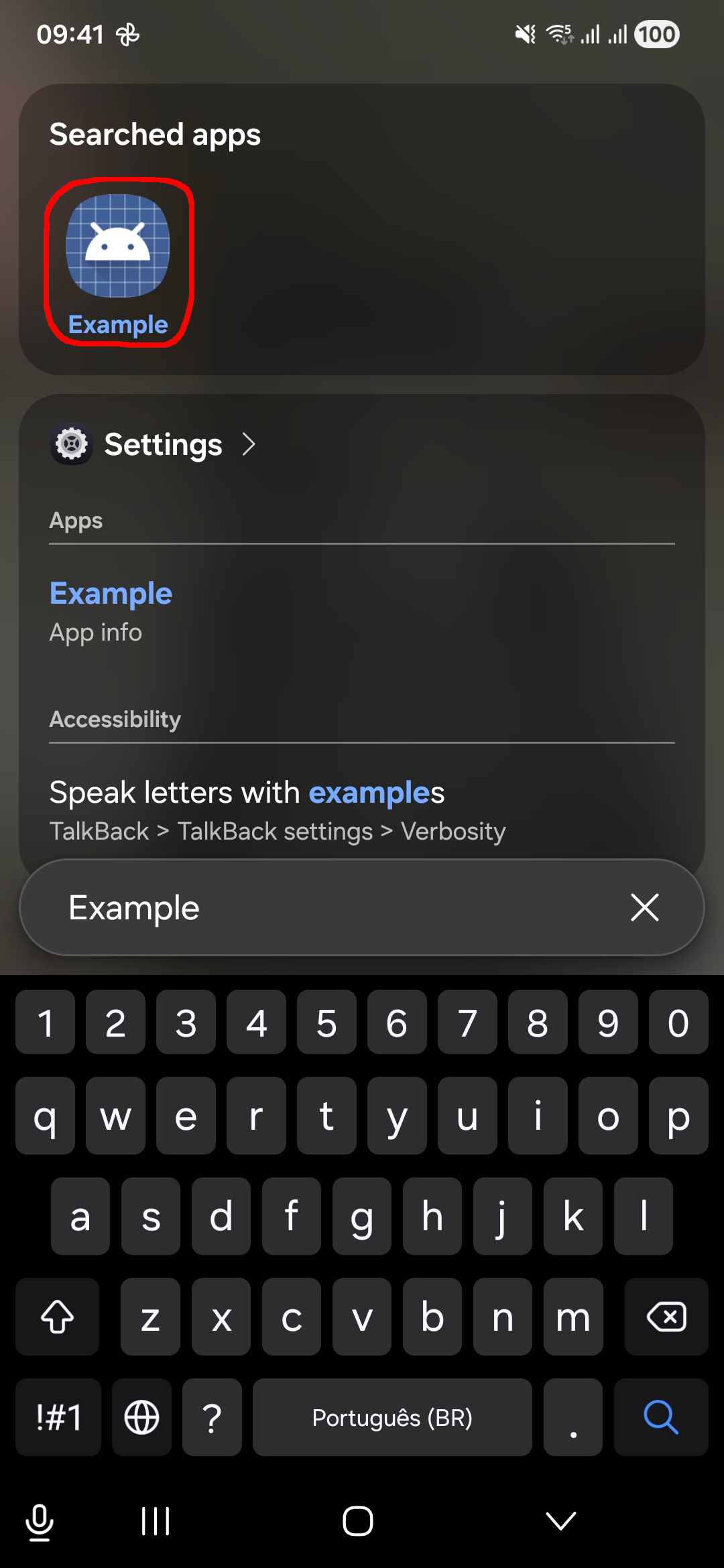The image size is (724, 1568).
Task: Open symbols keyboard with !#1 key
Action: coord(58,1417)
